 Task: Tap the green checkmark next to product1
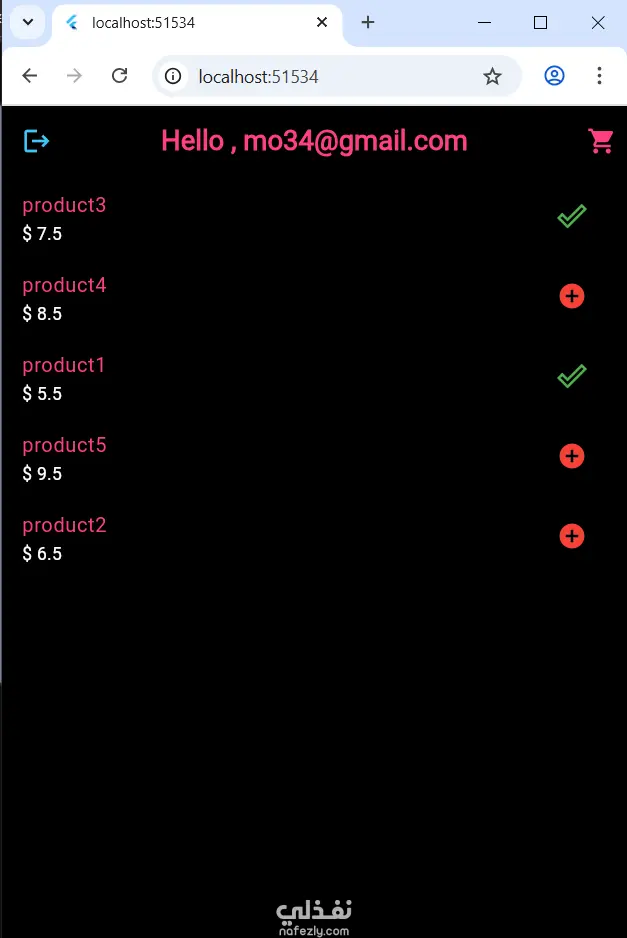[x=572, y=376]
